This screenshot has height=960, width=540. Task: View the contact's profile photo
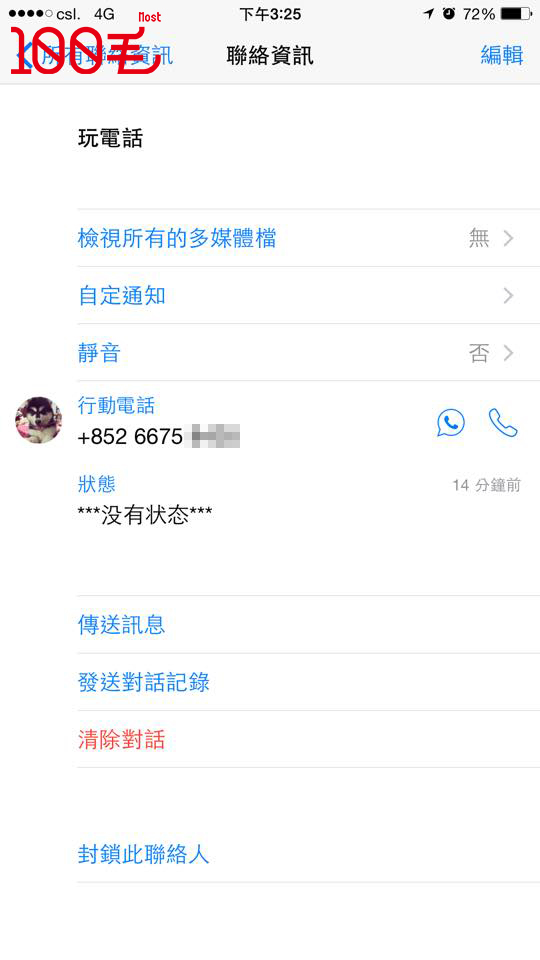pos(39,419)
